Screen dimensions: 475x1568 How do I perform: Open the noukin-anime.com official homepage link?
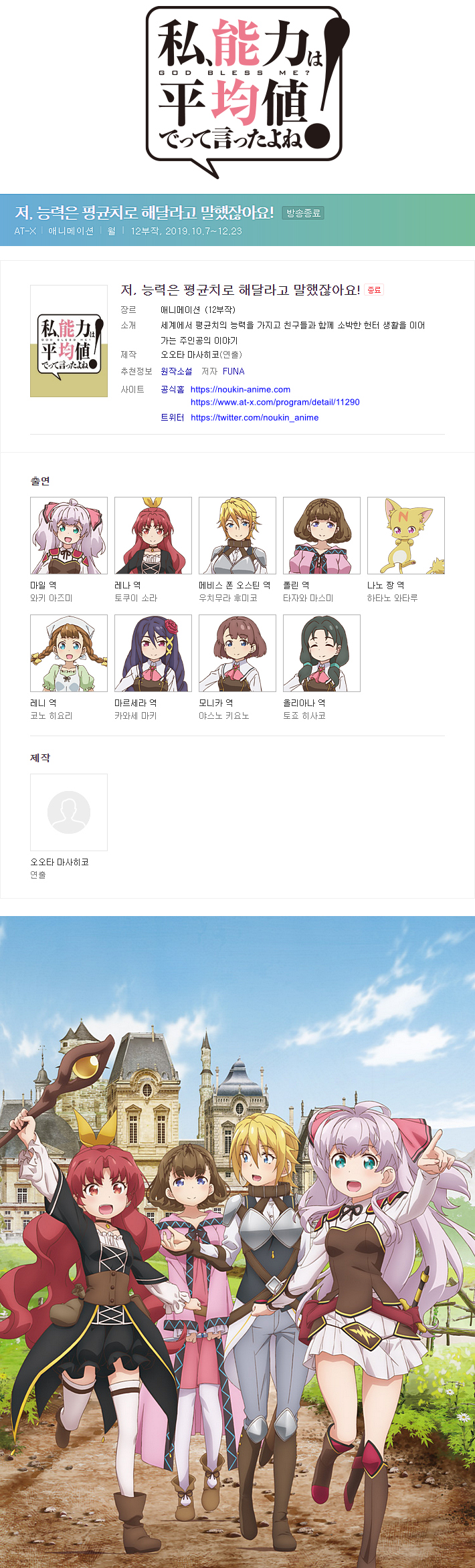click(x=240, y=389)
